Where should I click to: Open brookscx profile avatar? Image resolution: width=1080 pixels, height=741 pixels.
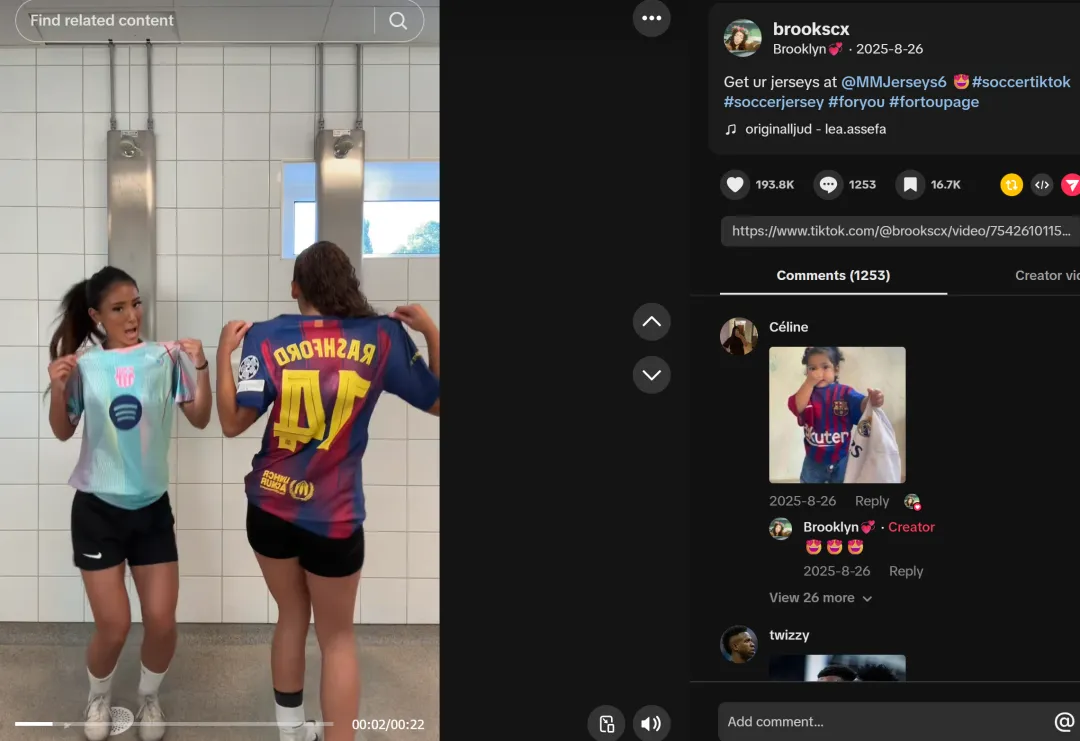coord(742,38)
